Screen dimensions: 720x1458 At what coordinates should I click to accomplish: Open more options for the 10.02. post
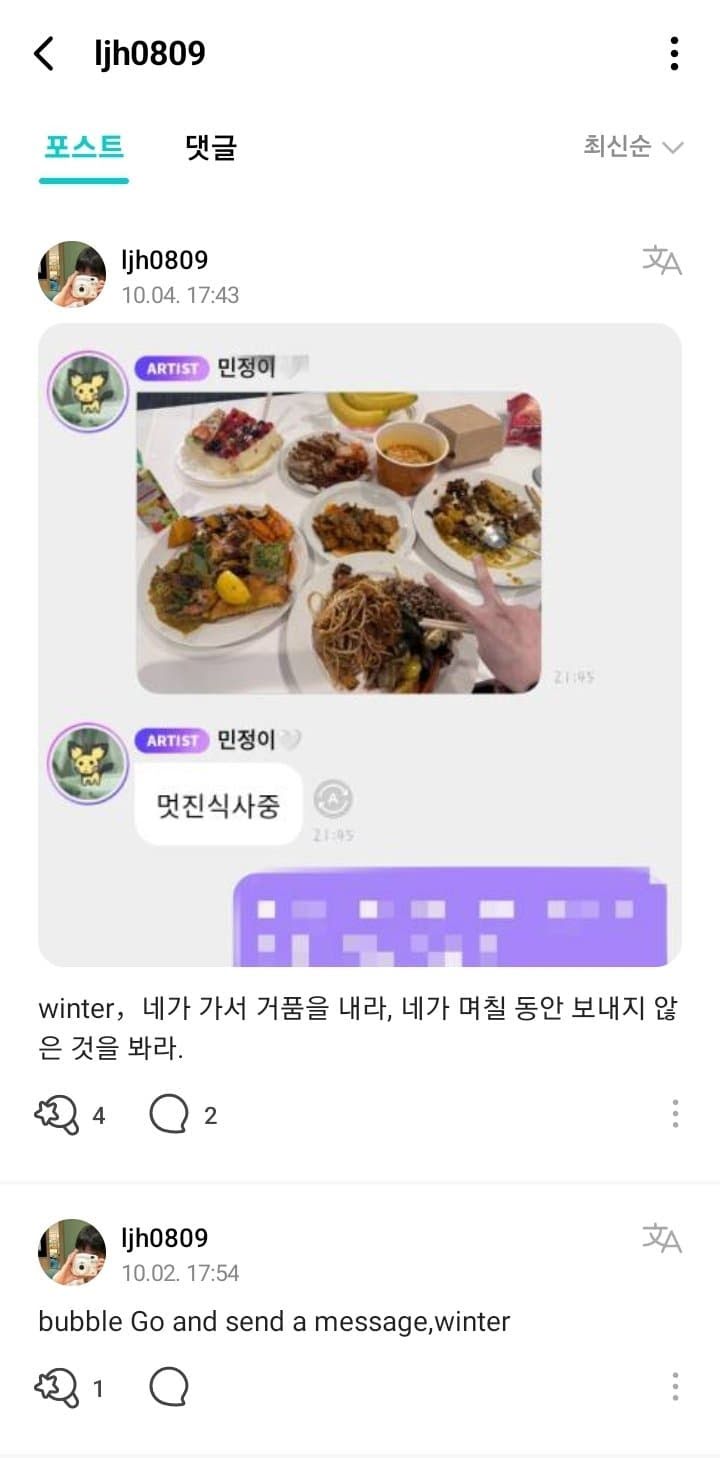[675, 1388]
